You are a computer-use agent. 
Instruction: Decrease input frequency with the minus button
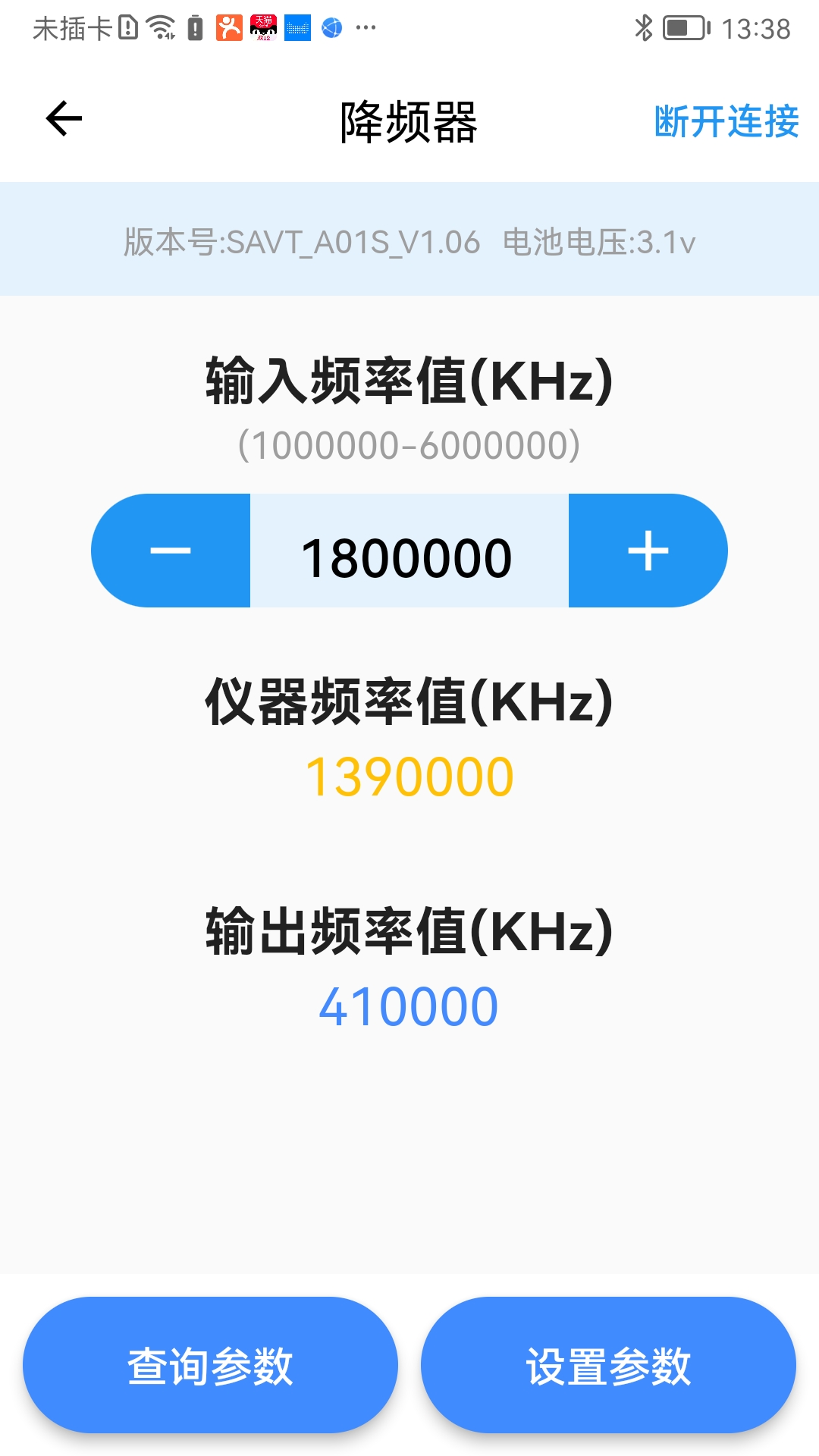point(171,551)
